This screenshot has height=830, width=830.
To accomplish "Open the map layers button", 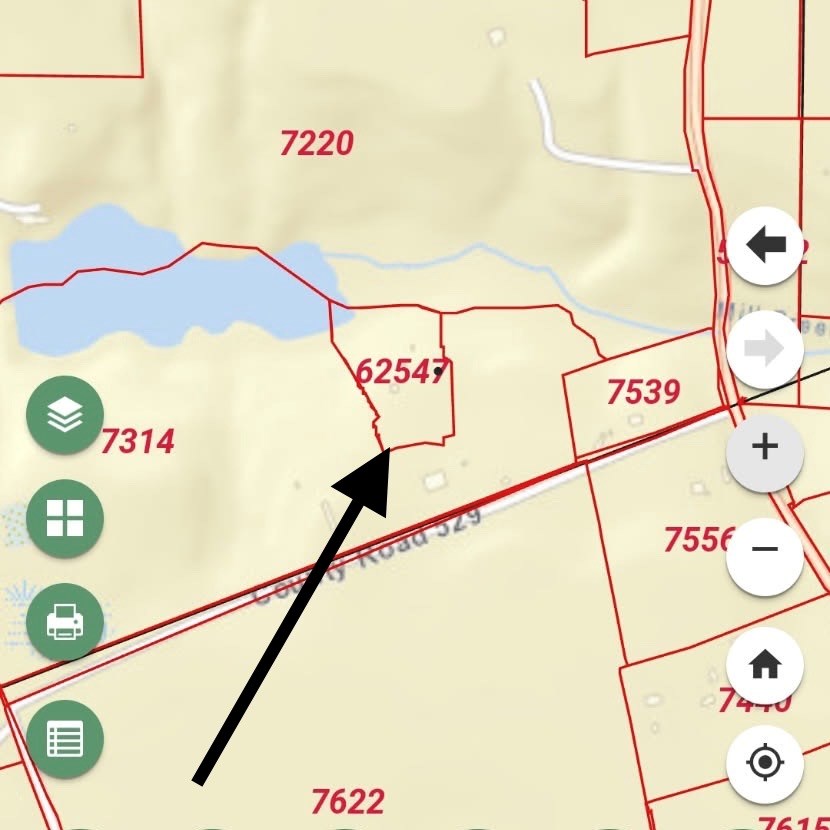I will click(65, 415).
